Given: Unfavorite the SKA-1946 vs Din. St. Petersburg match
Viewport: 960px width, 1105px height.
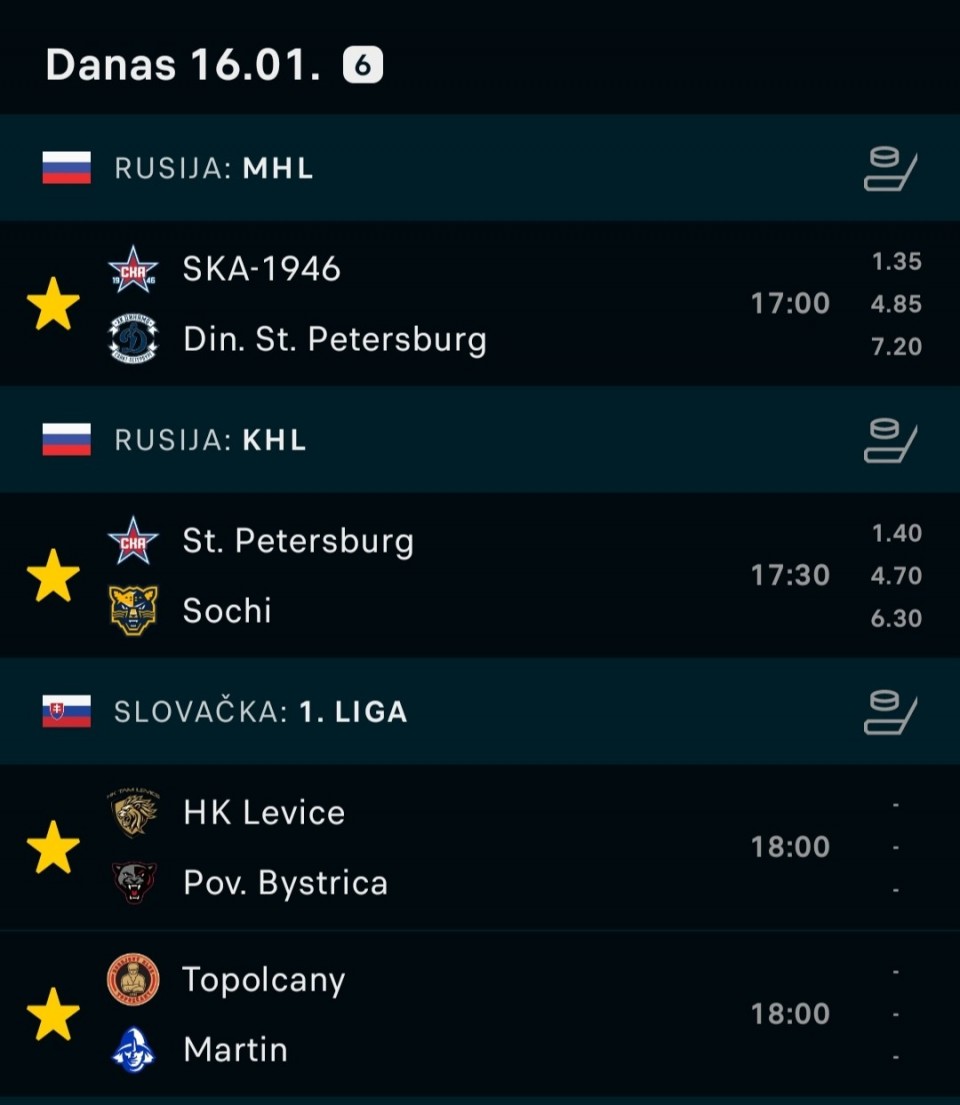Looking at the screenshot, I should click(x=53, y=304).
